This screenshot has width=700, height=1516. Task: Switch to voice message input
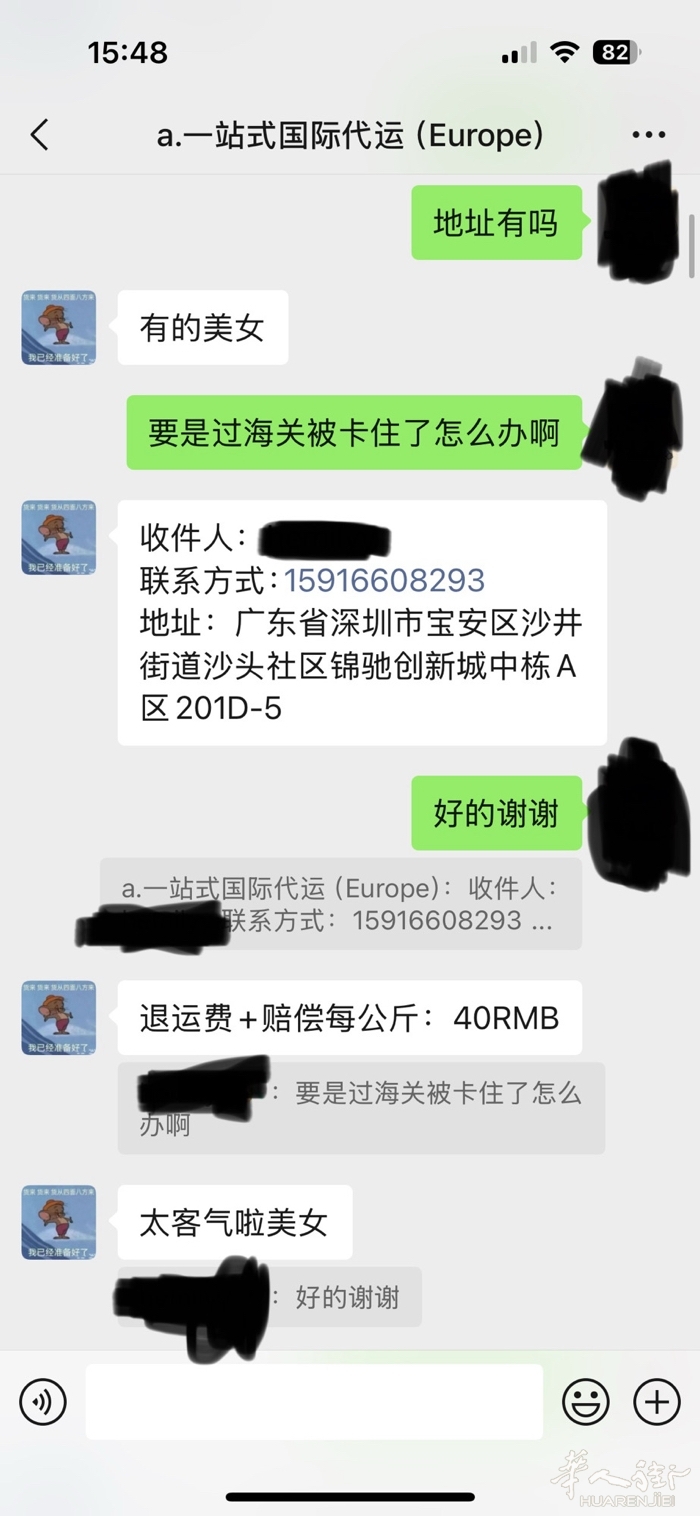pos(43,1402)
